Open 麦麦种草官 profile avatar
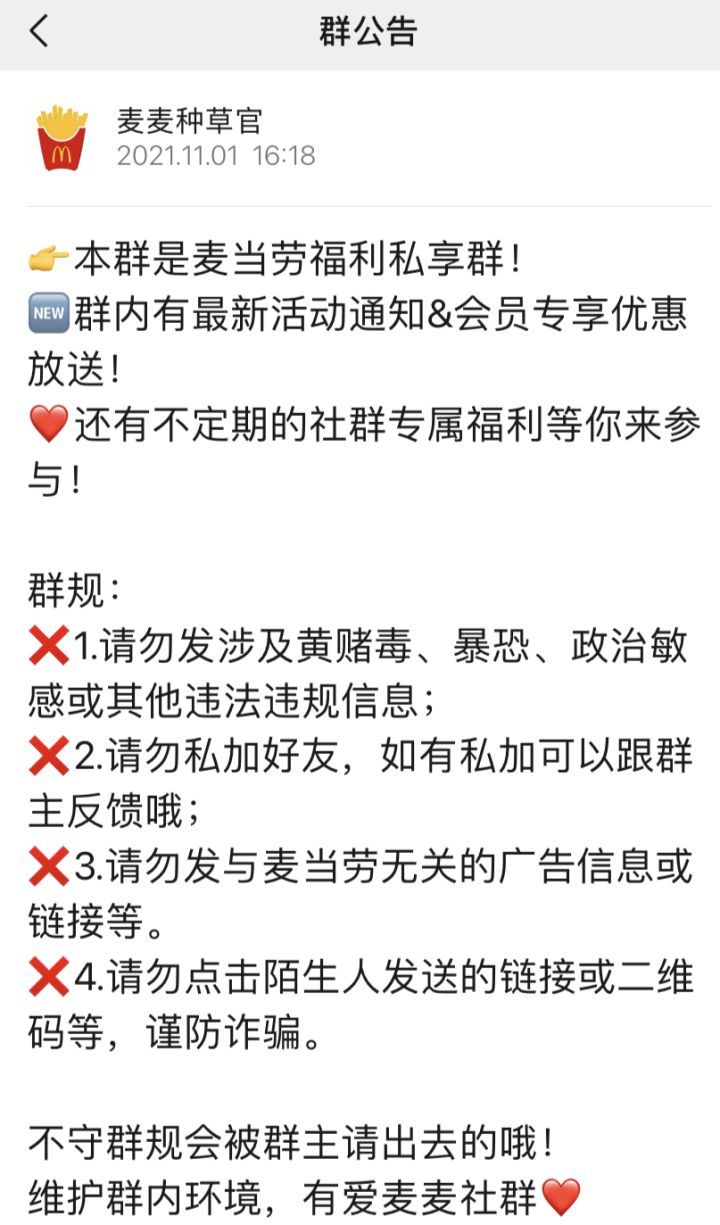720x1225 pixels. [x=62, y=138]
